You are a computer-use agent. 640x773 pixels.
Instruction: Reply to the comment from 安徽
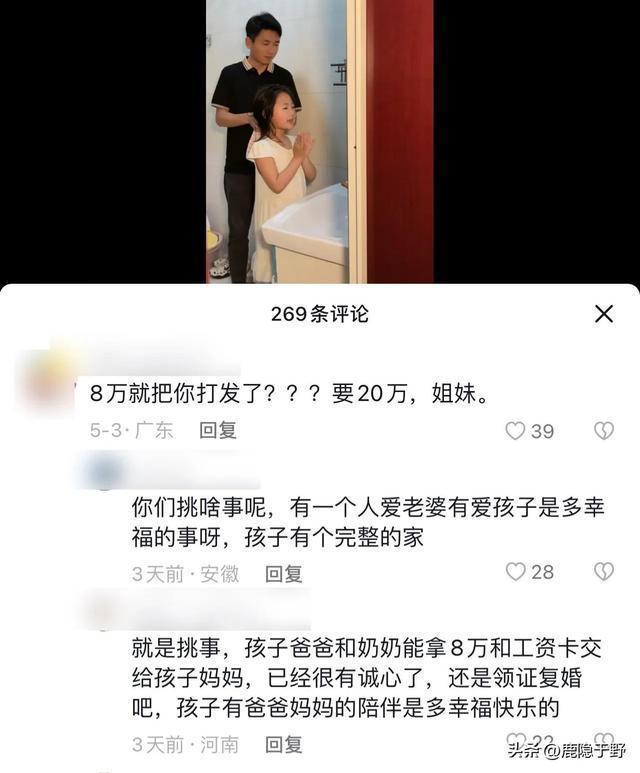284,573
